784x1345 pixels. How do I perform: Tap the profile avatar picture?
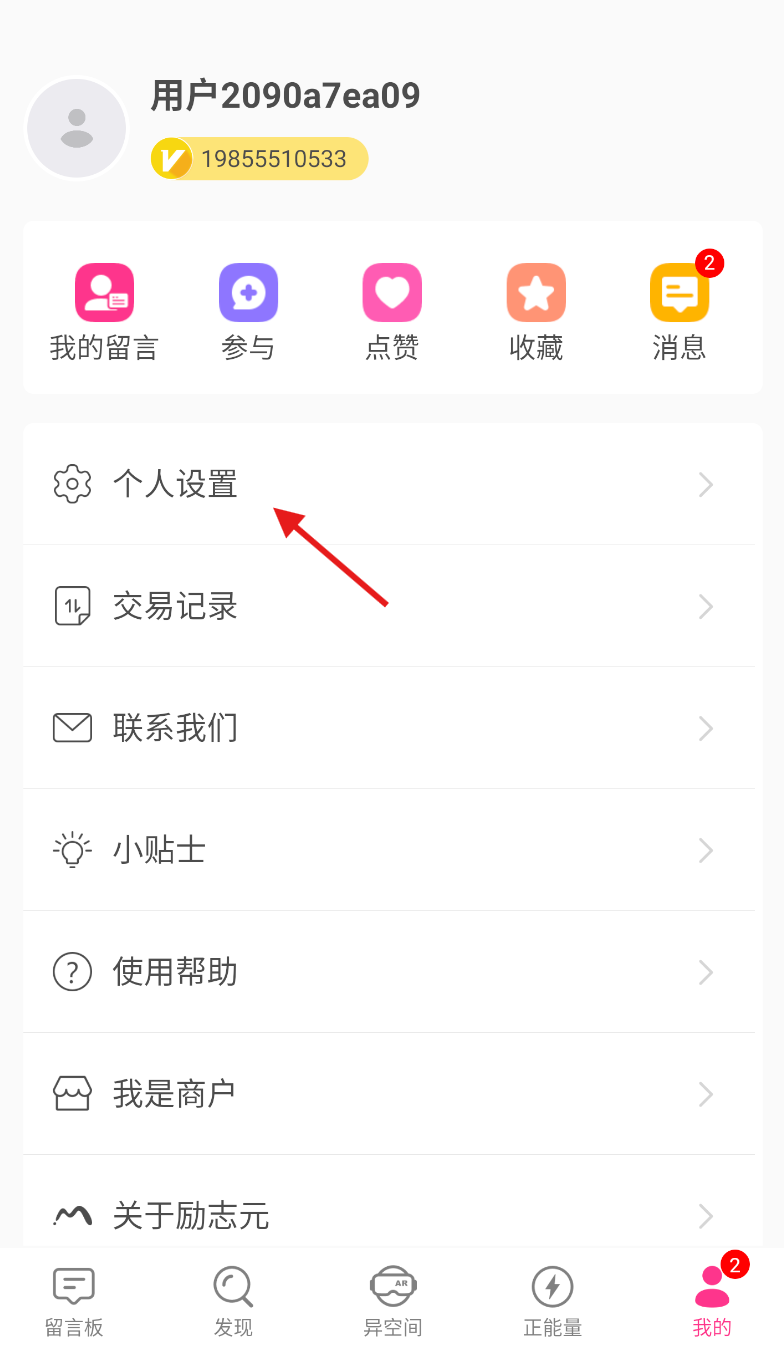coord(77,129)
